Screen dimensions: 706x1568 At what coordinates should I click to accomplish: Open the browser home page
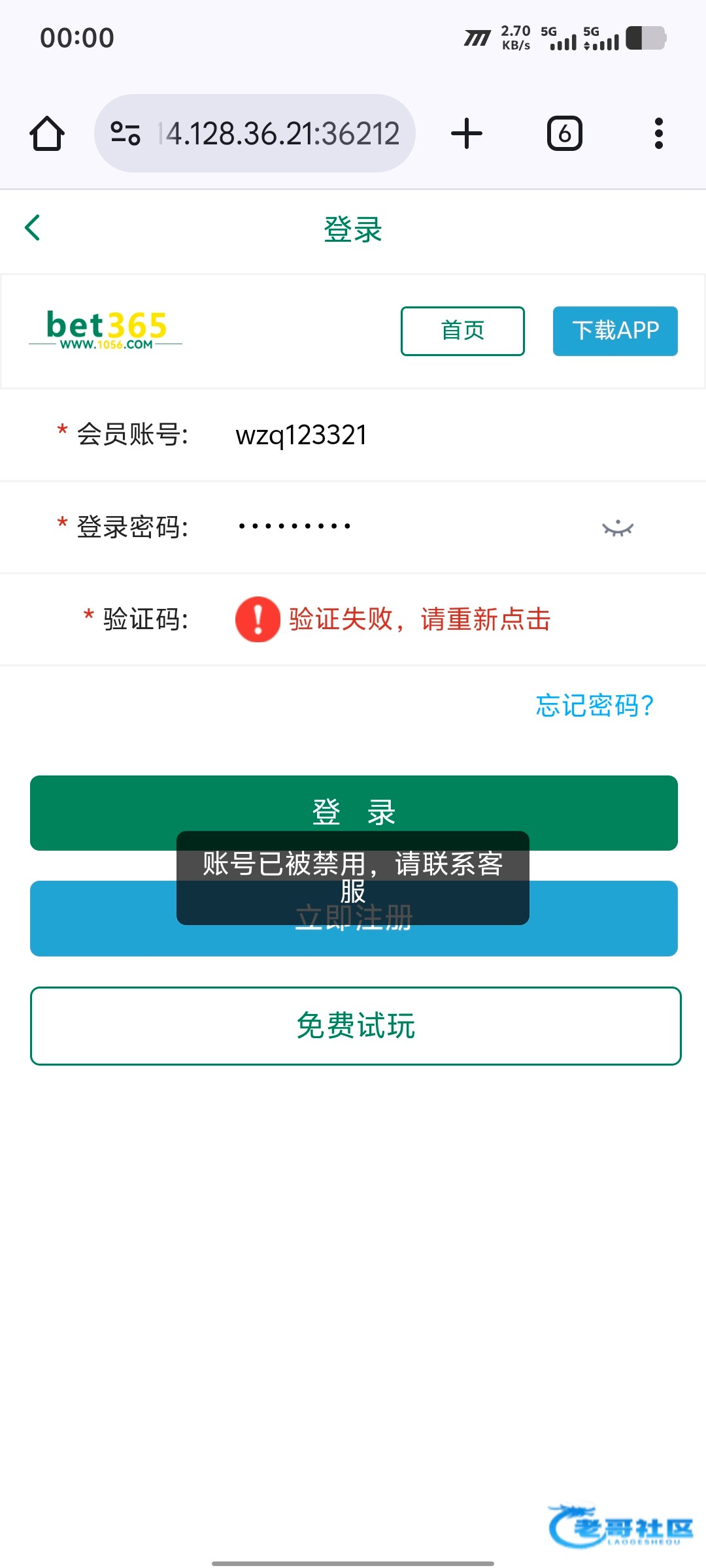(47, 134)
